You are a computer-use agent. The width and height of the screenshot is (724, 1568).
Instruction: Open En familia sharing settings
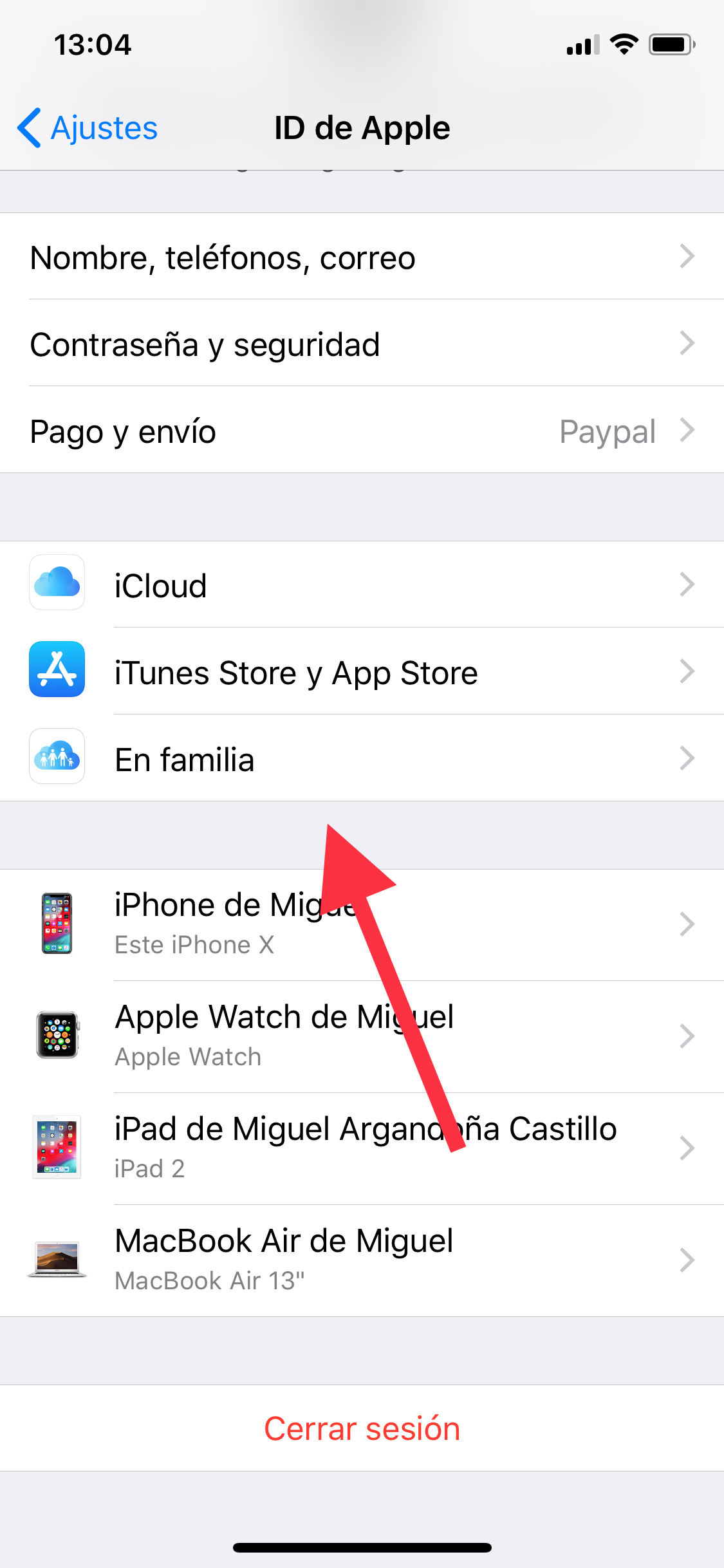(x=362, y=759)
